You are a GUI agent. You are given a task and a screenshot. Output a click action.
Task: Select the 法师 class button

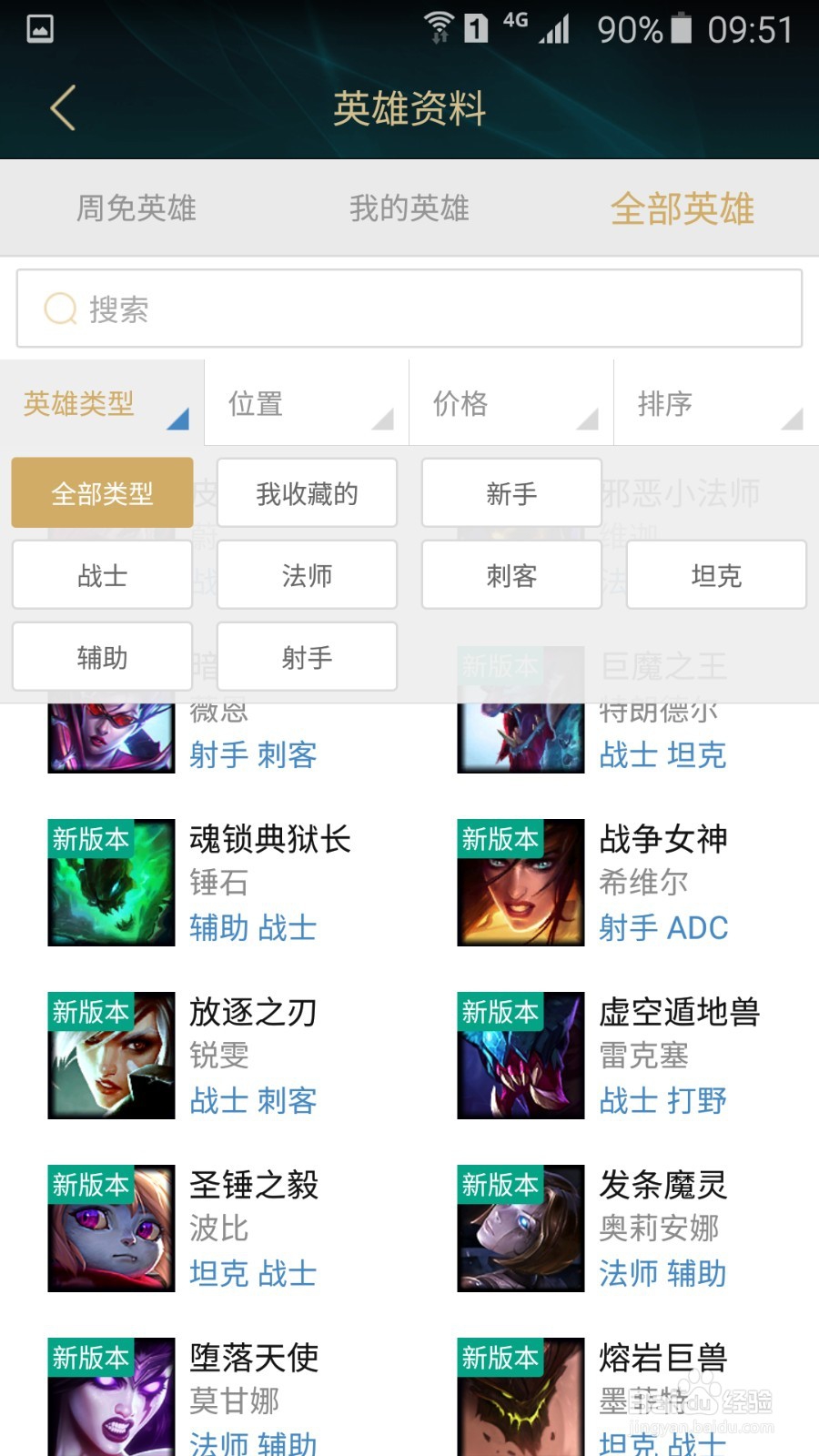(307, 574)
